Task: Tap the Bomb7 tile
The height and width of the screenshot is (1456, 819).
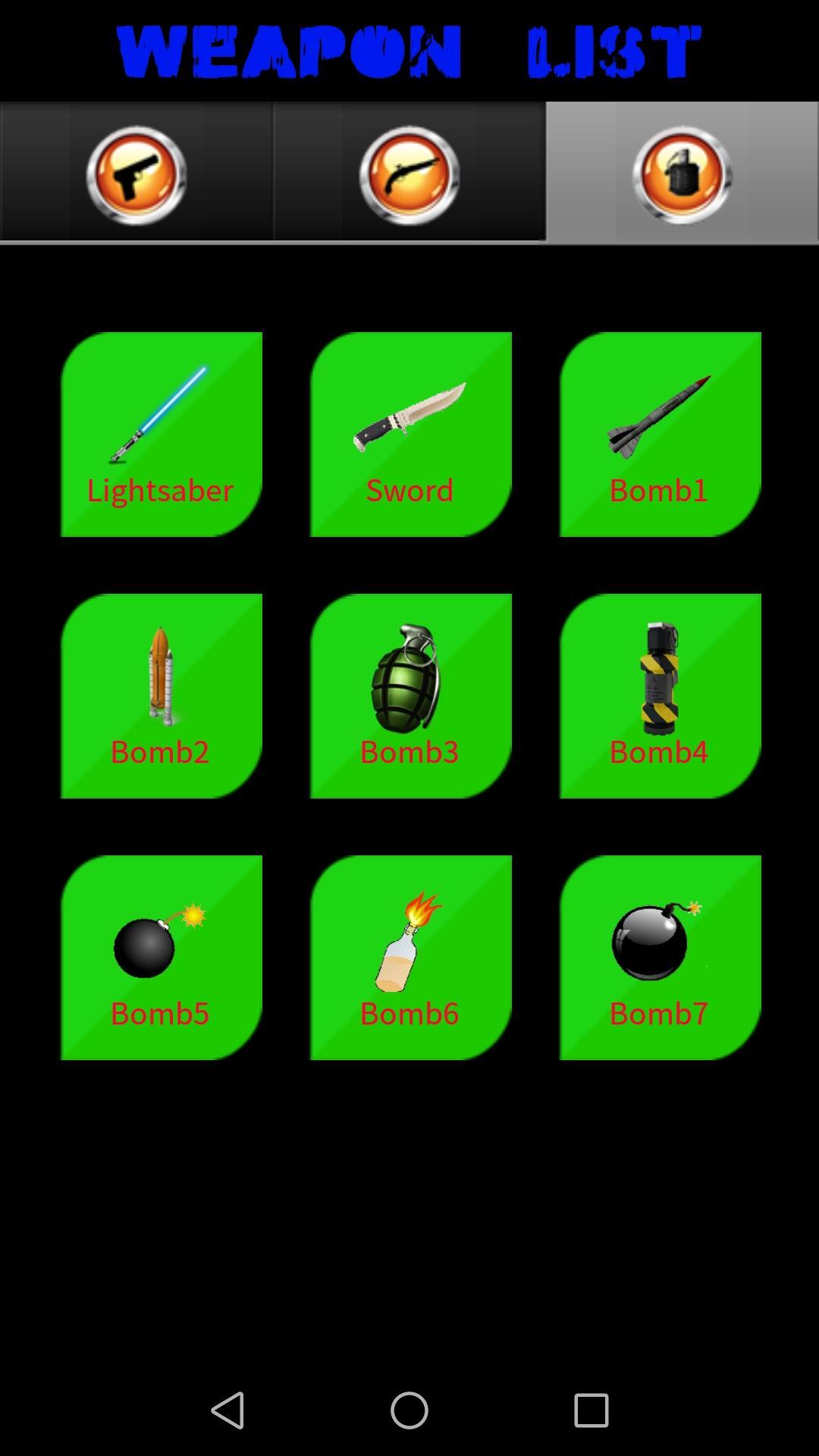Action: 660,957
